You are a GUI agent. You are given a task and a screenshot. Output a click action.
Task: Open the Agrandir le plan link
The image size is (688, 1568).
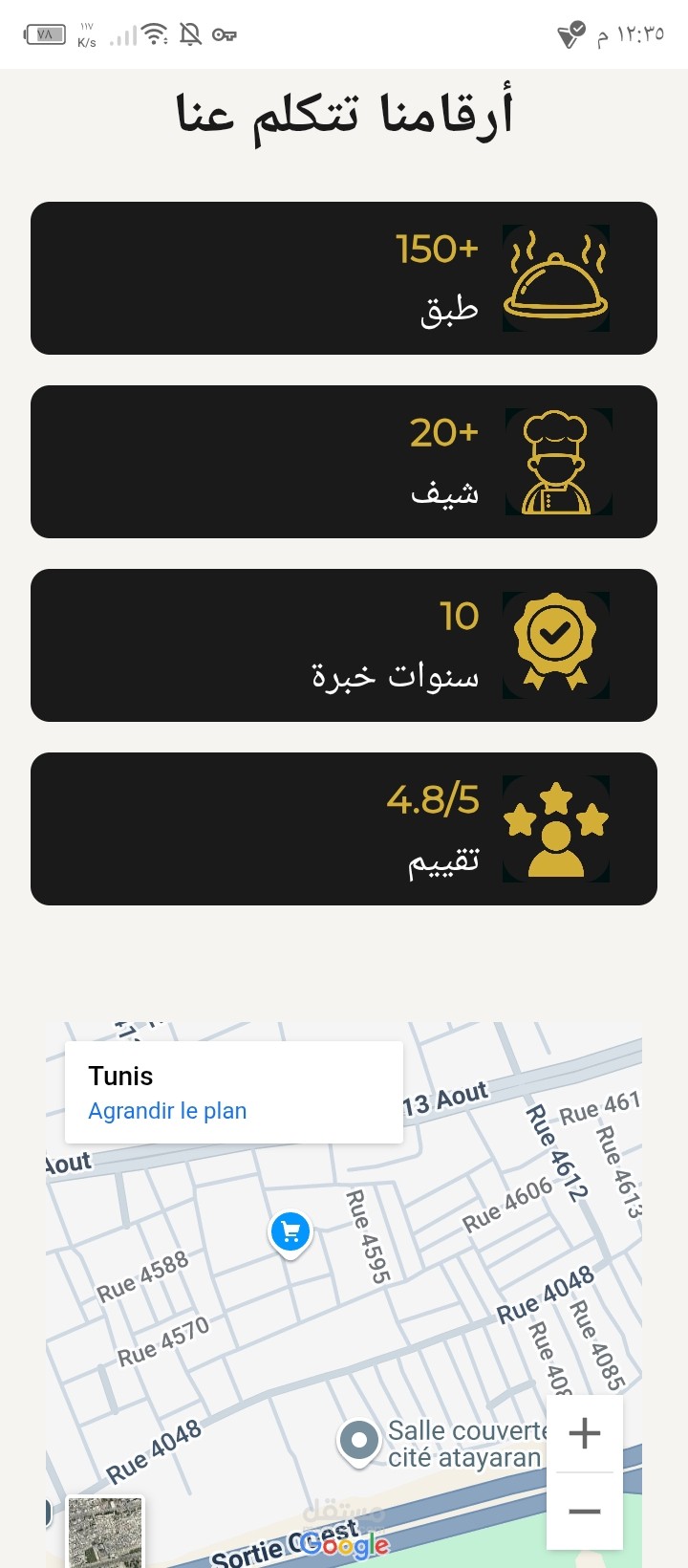tap(167, 1111)
